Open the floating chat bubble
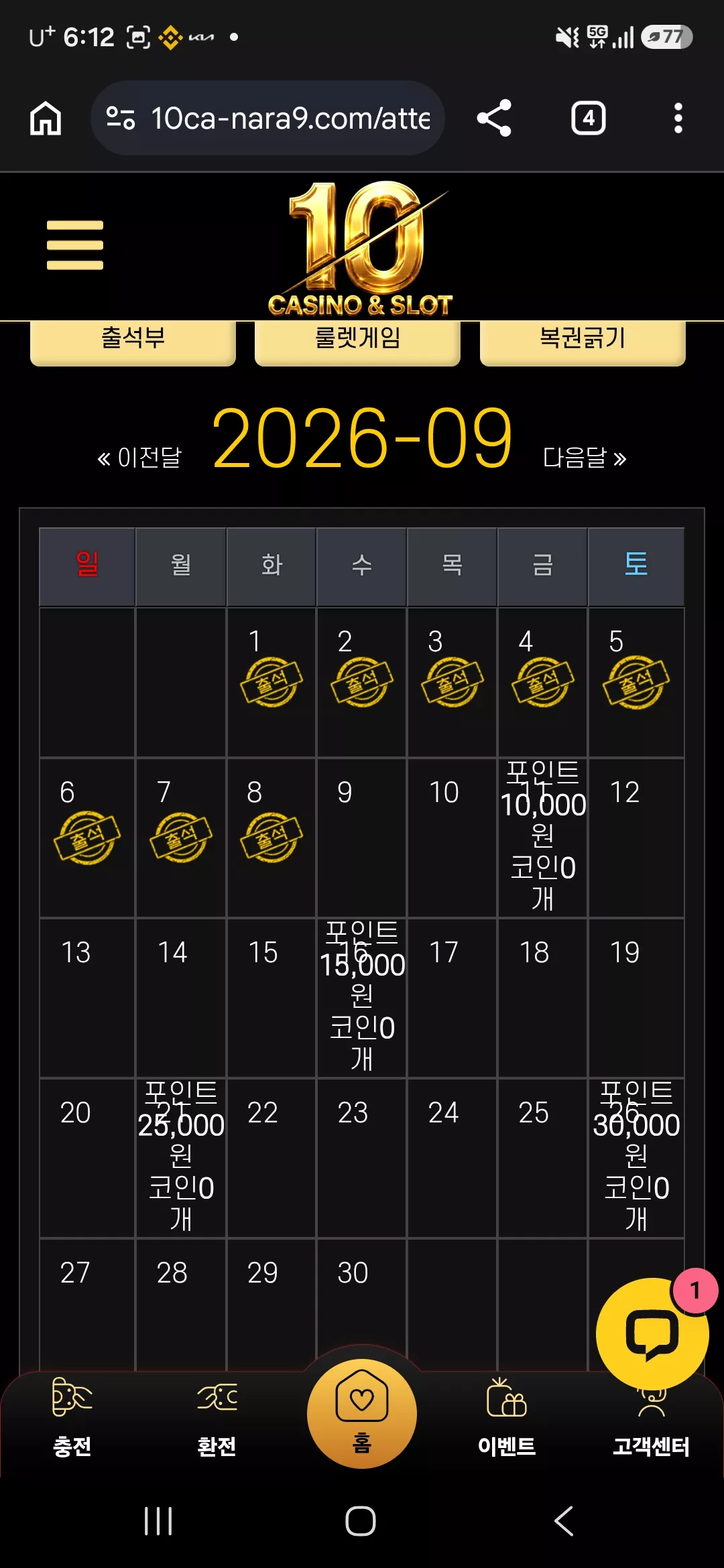The image size is (724, 1568). tap(652, 1333)
